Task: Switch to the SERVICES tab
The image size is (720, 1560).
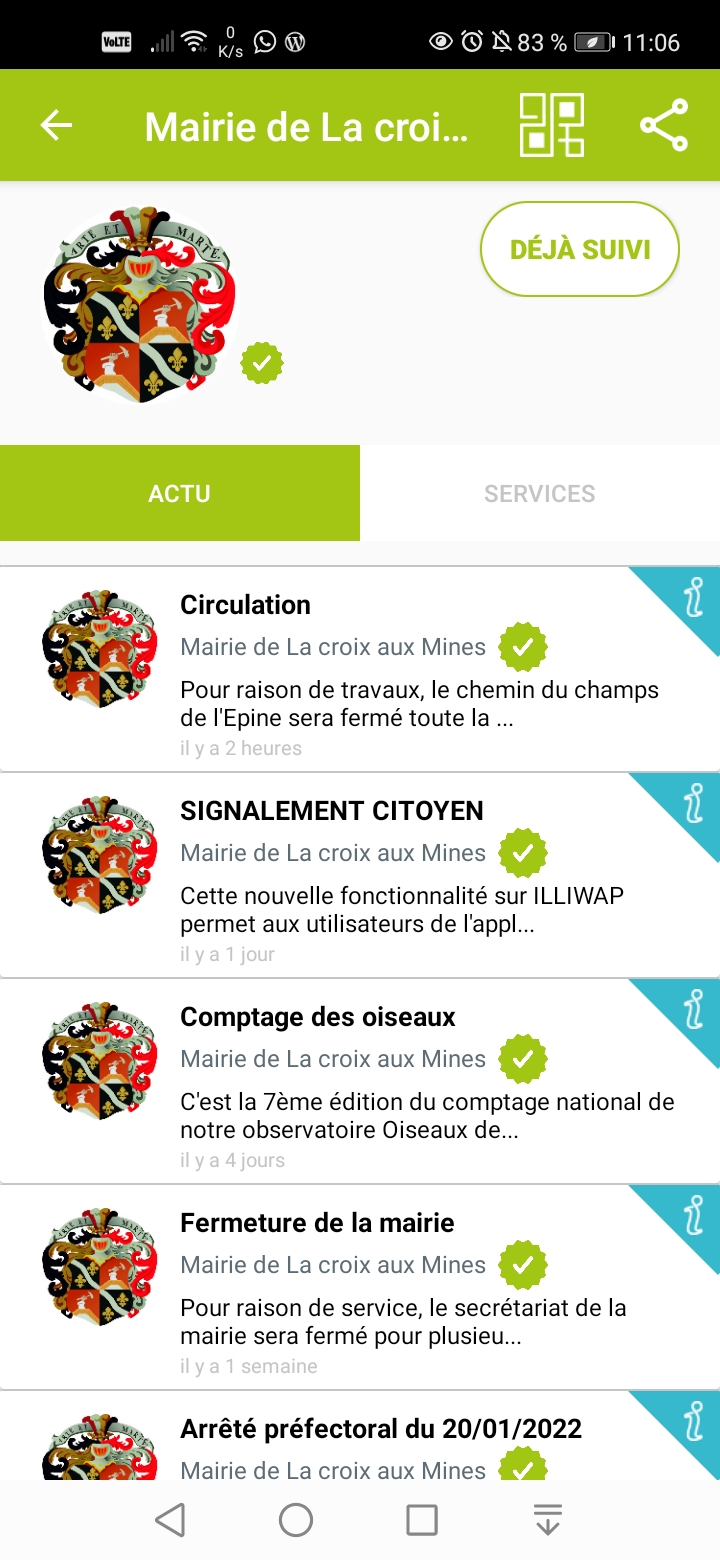Action: (x=539, y=494)
